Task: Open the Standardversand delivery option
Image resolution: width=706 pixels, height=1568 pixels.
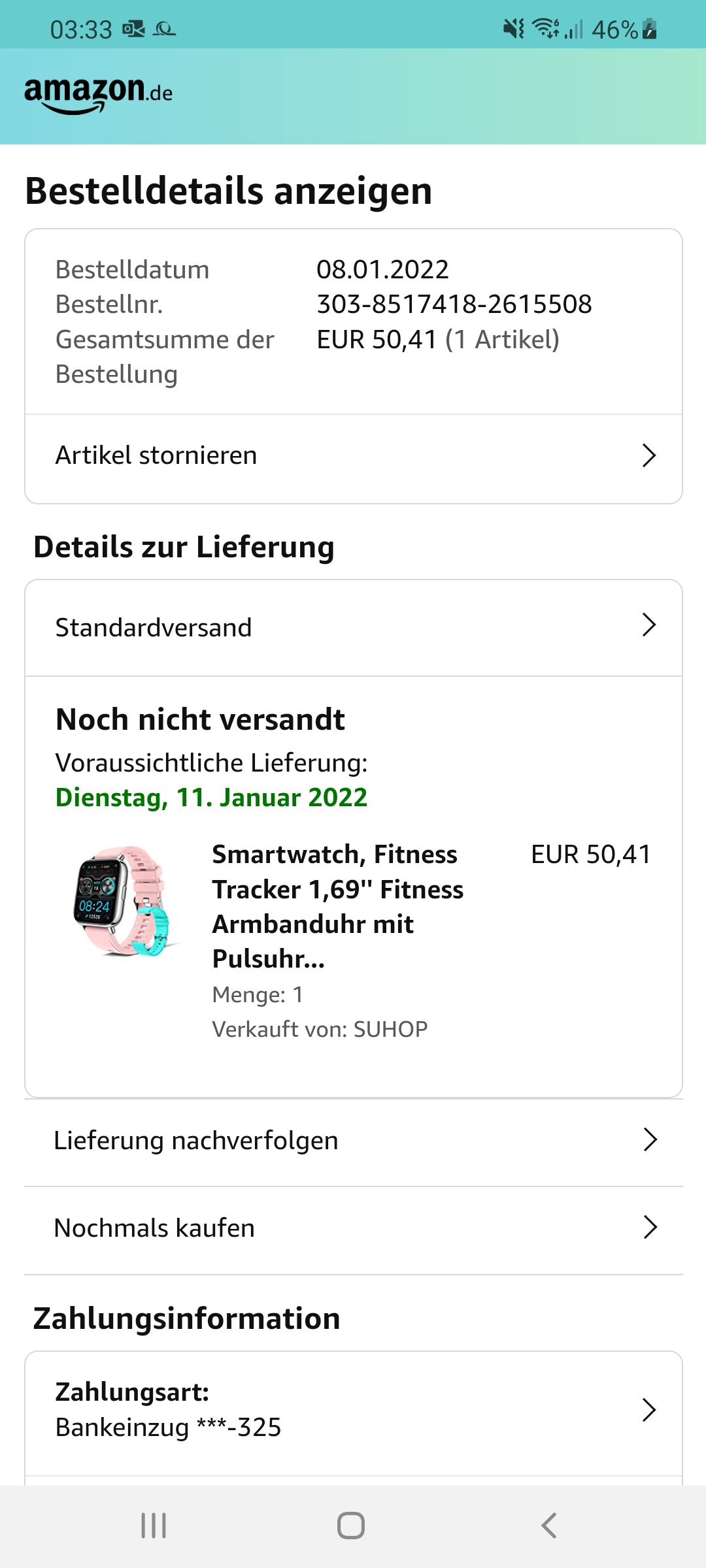Action: pos(353,627)
